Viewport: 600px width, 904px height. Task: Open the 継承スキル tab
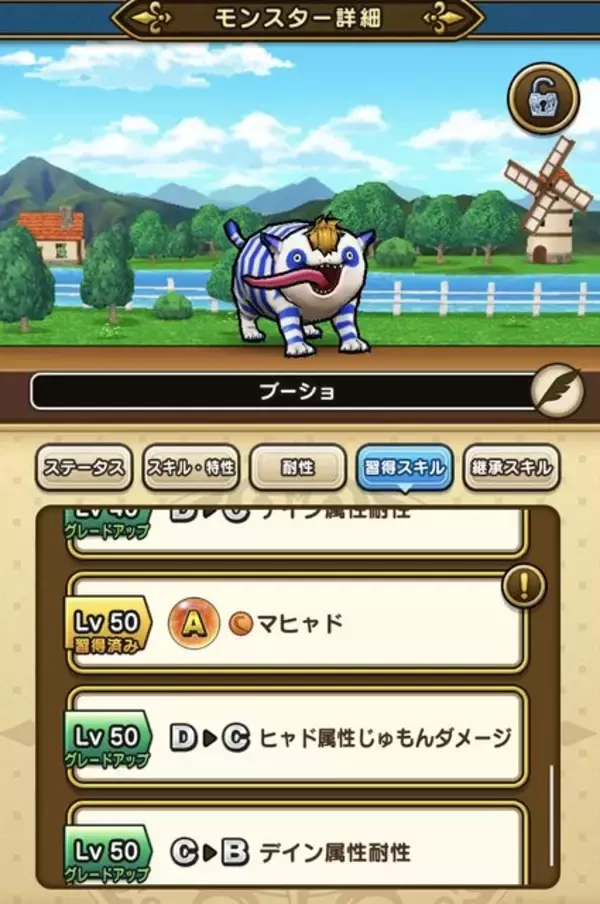click(512, 467)
